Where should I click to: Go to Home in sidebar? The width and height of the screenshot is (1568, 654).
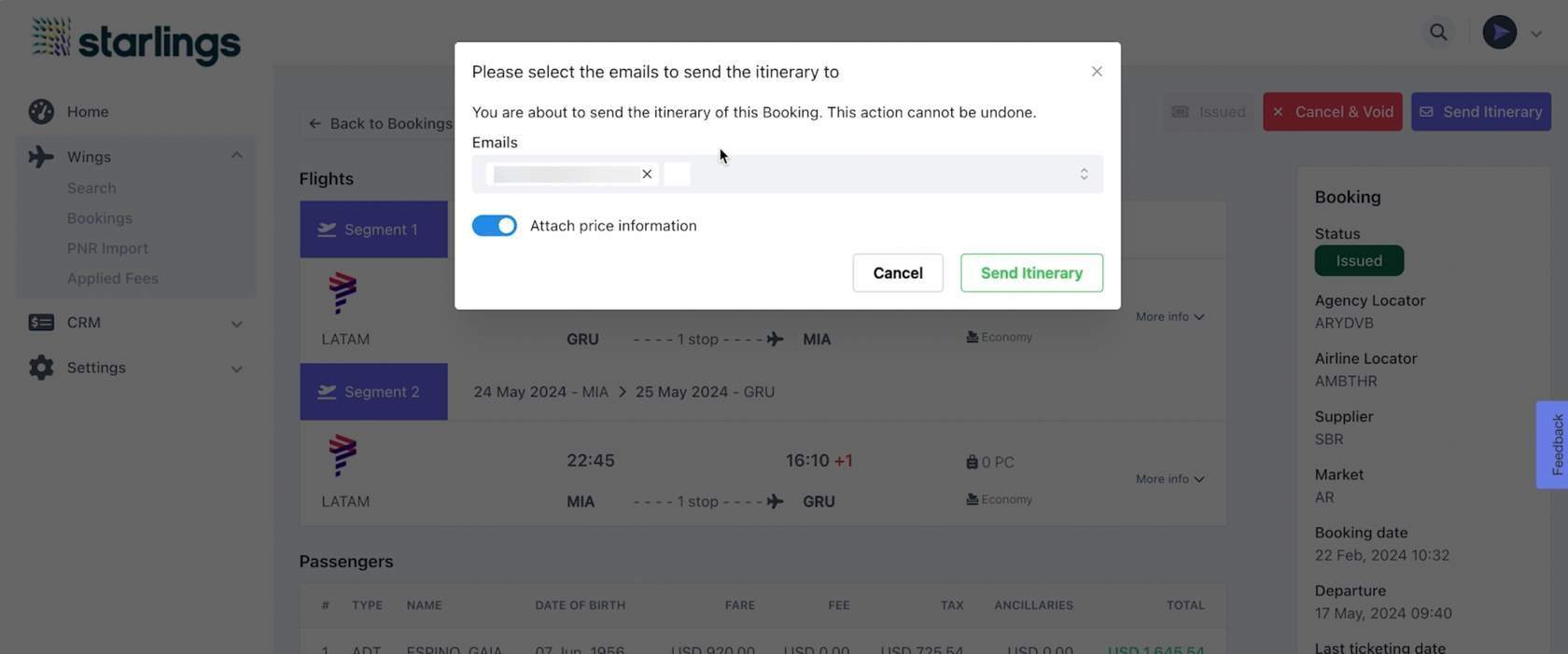point(88,112)
